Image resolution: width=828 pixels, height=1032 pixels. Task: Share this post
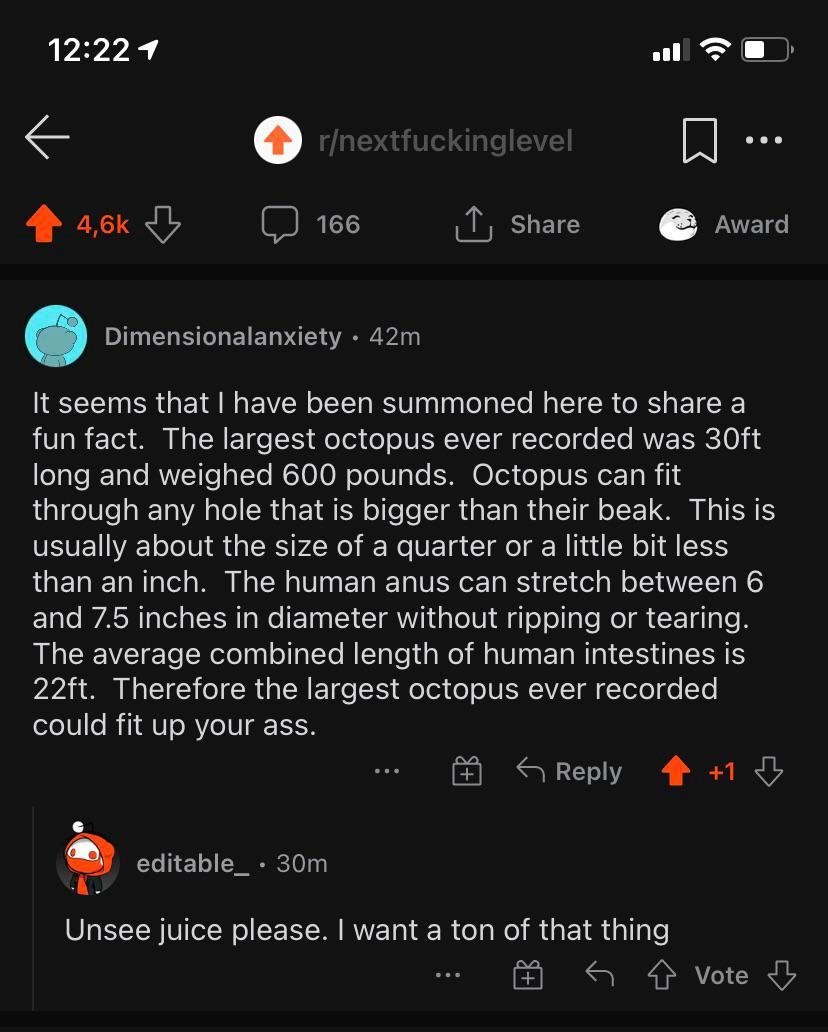[x=517, y=225]
